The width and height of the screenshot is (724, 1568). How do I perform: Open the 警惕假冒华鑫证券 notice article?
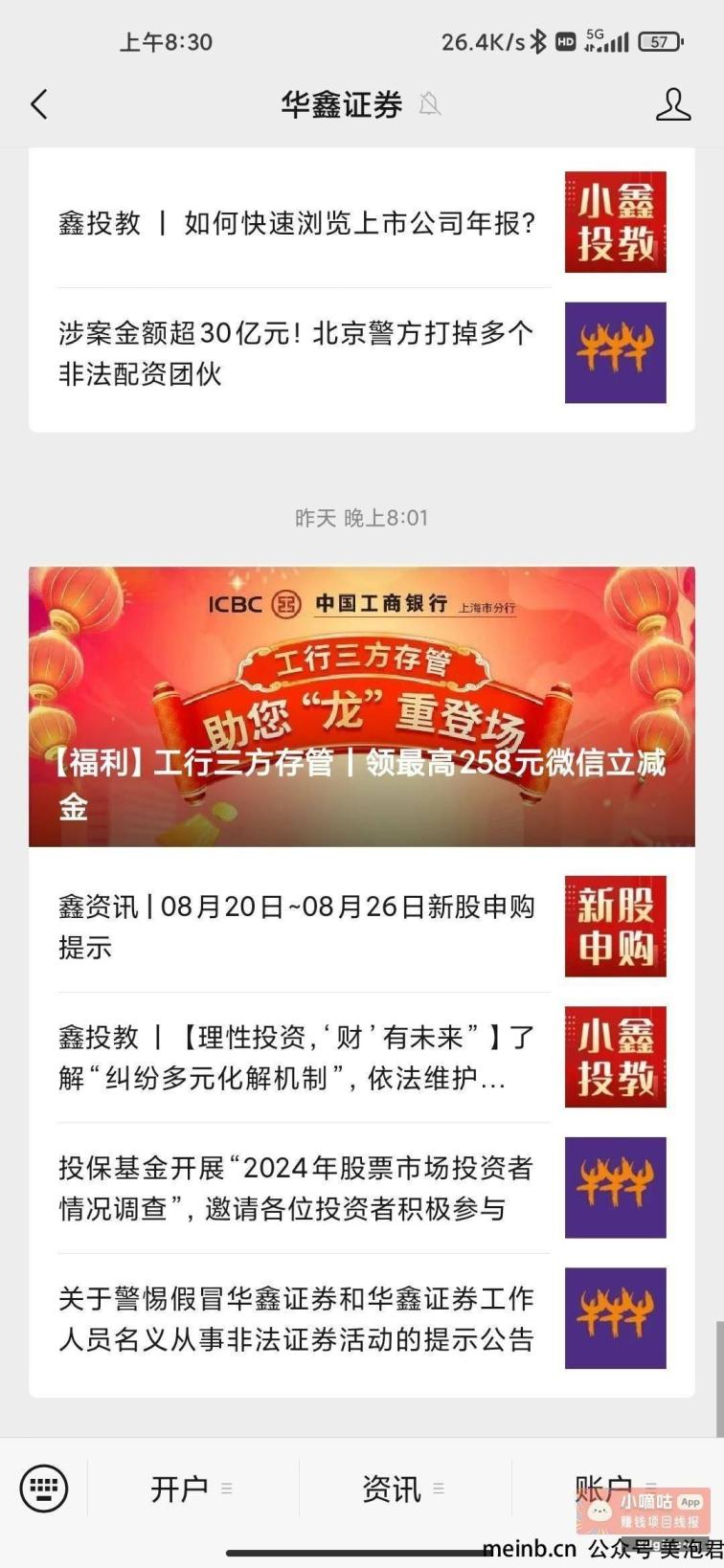click(297, 1318)
